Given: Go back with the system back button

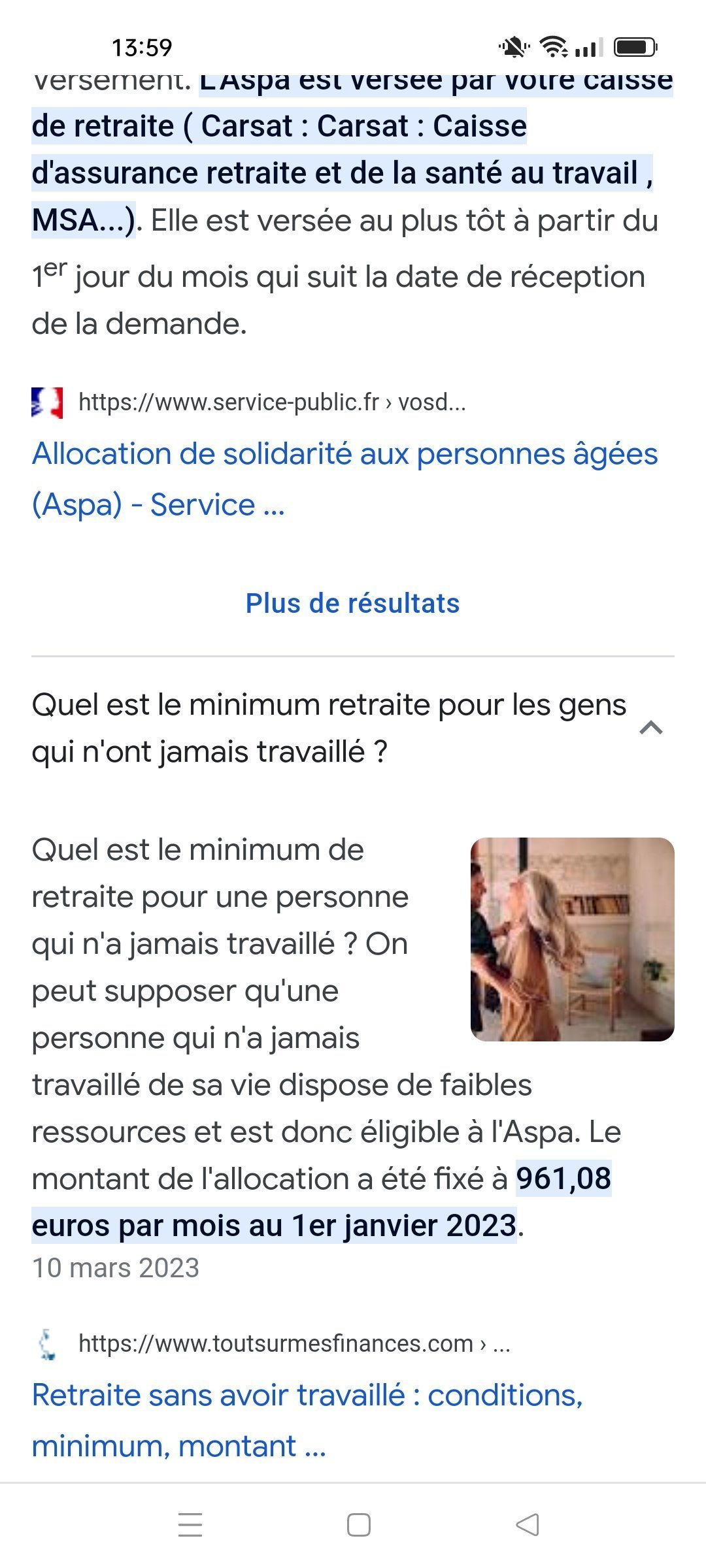Looking at the screenshot, I should pos(528,1525).
